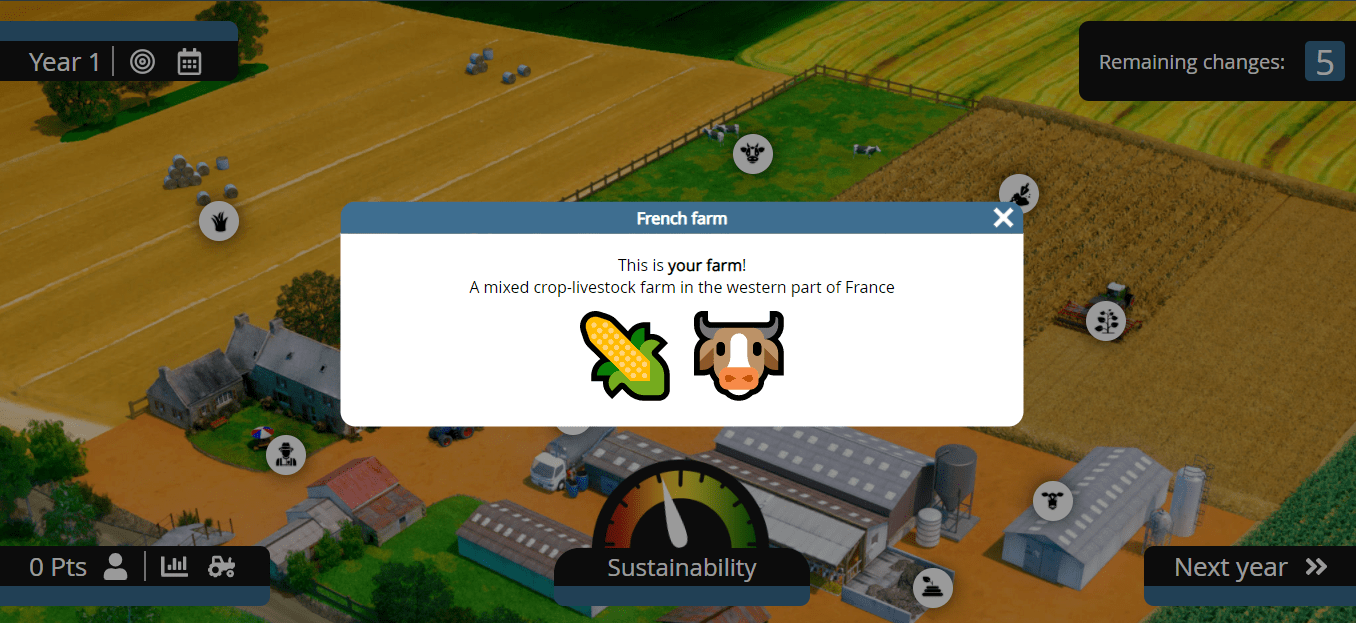Viewport: 1356px width, 623px height.
Task: Select the grass field hotspot
Action: 218,221
